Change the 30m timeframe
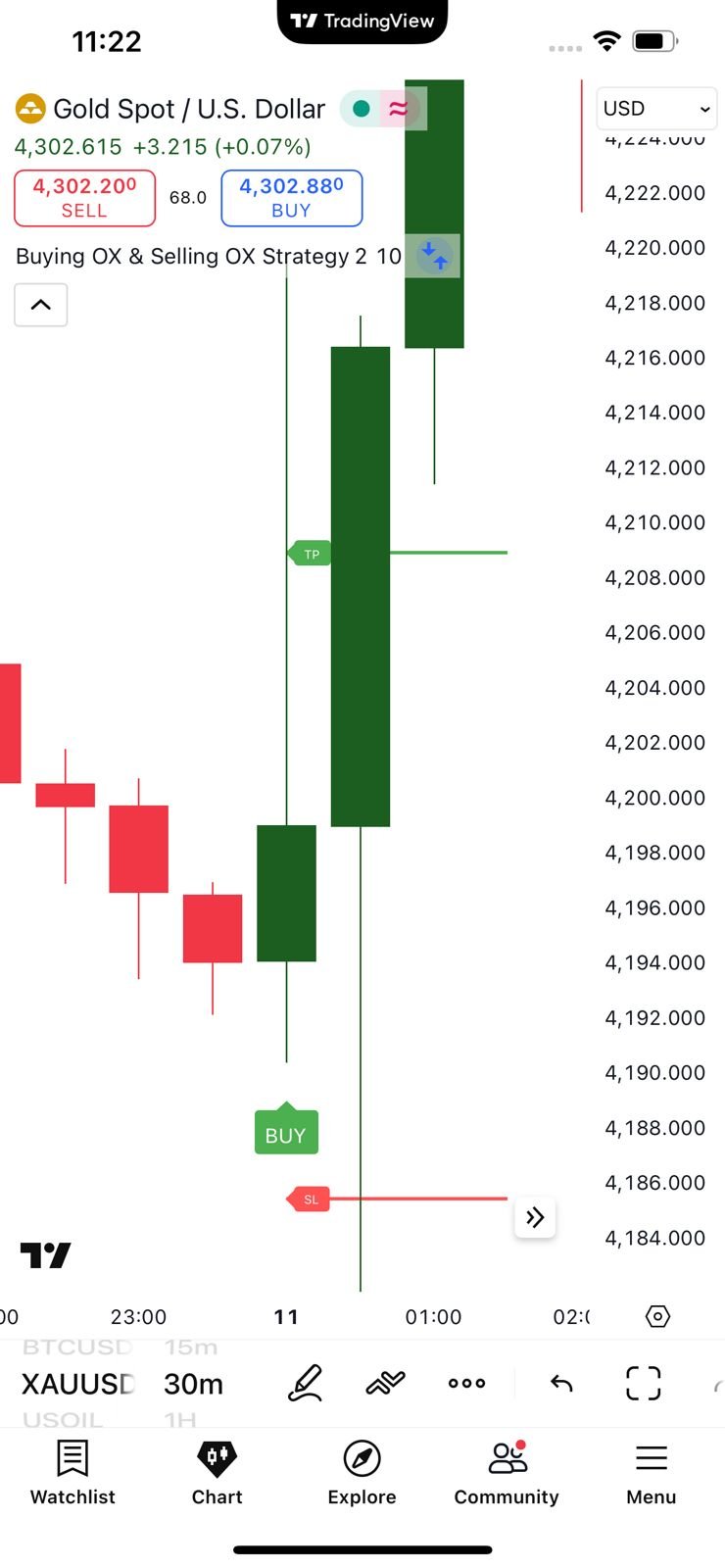 click(x=193, y=1384)
